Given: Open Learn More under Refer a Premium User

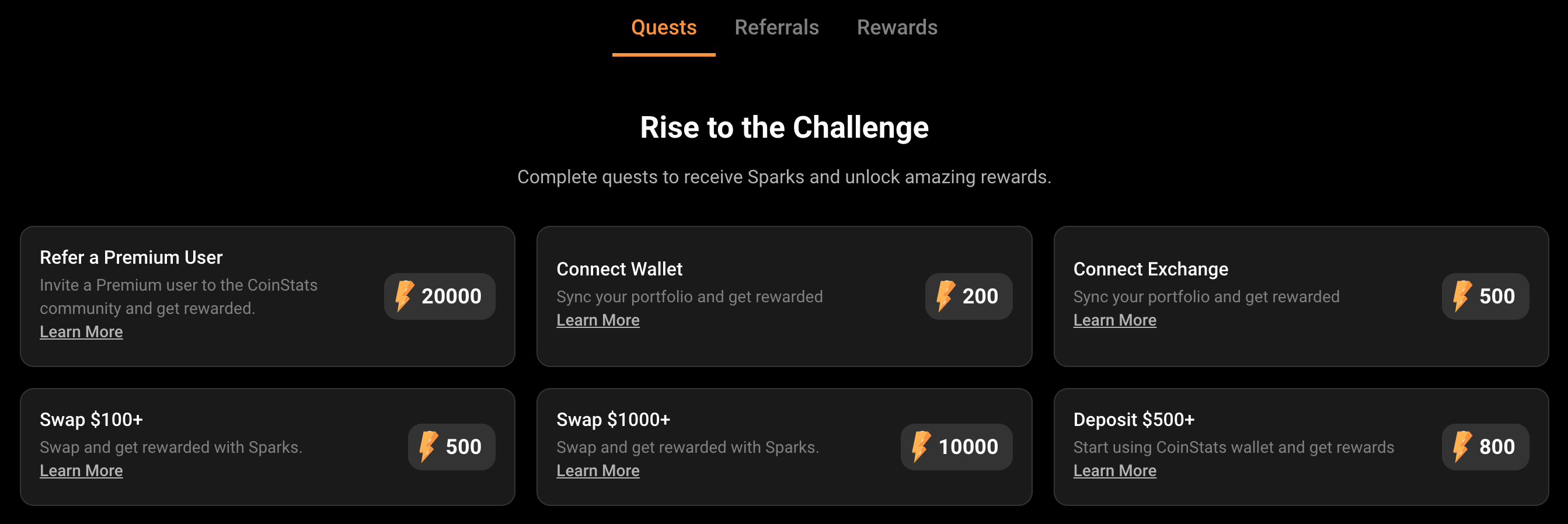Looking at the screenshot, I should pos(81,331).
